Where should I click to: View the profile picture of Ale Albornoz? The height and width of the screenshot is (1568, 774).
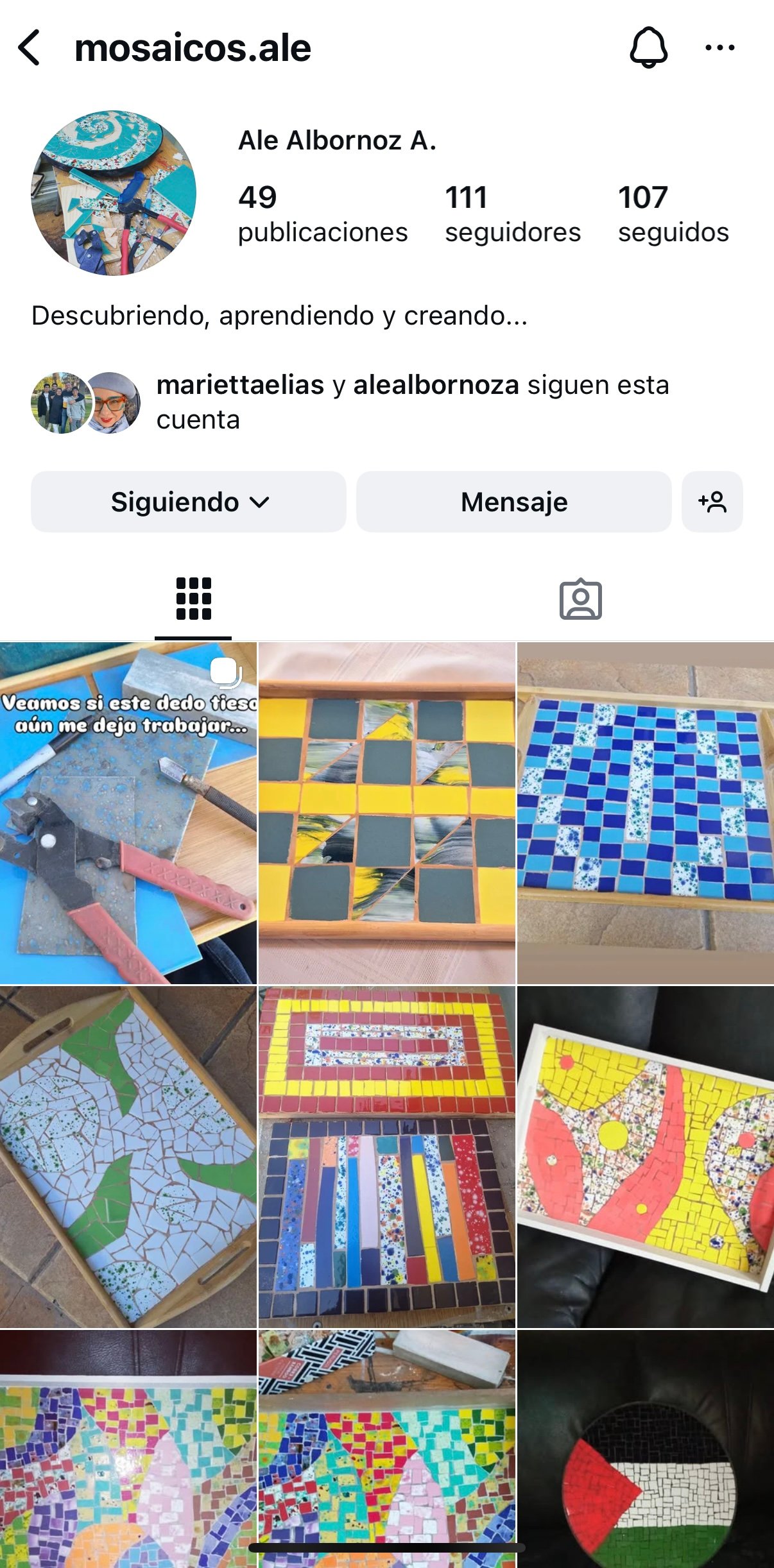114,193
